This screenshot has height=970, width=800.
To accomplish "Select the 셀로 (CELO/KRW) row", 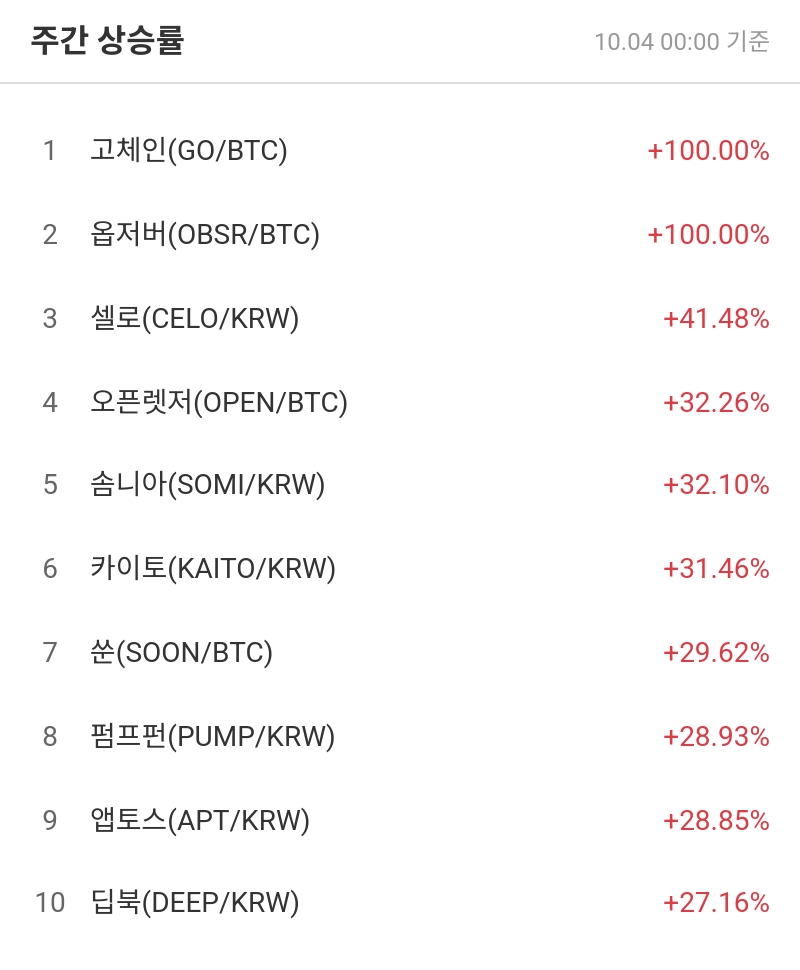I will 194,319.
